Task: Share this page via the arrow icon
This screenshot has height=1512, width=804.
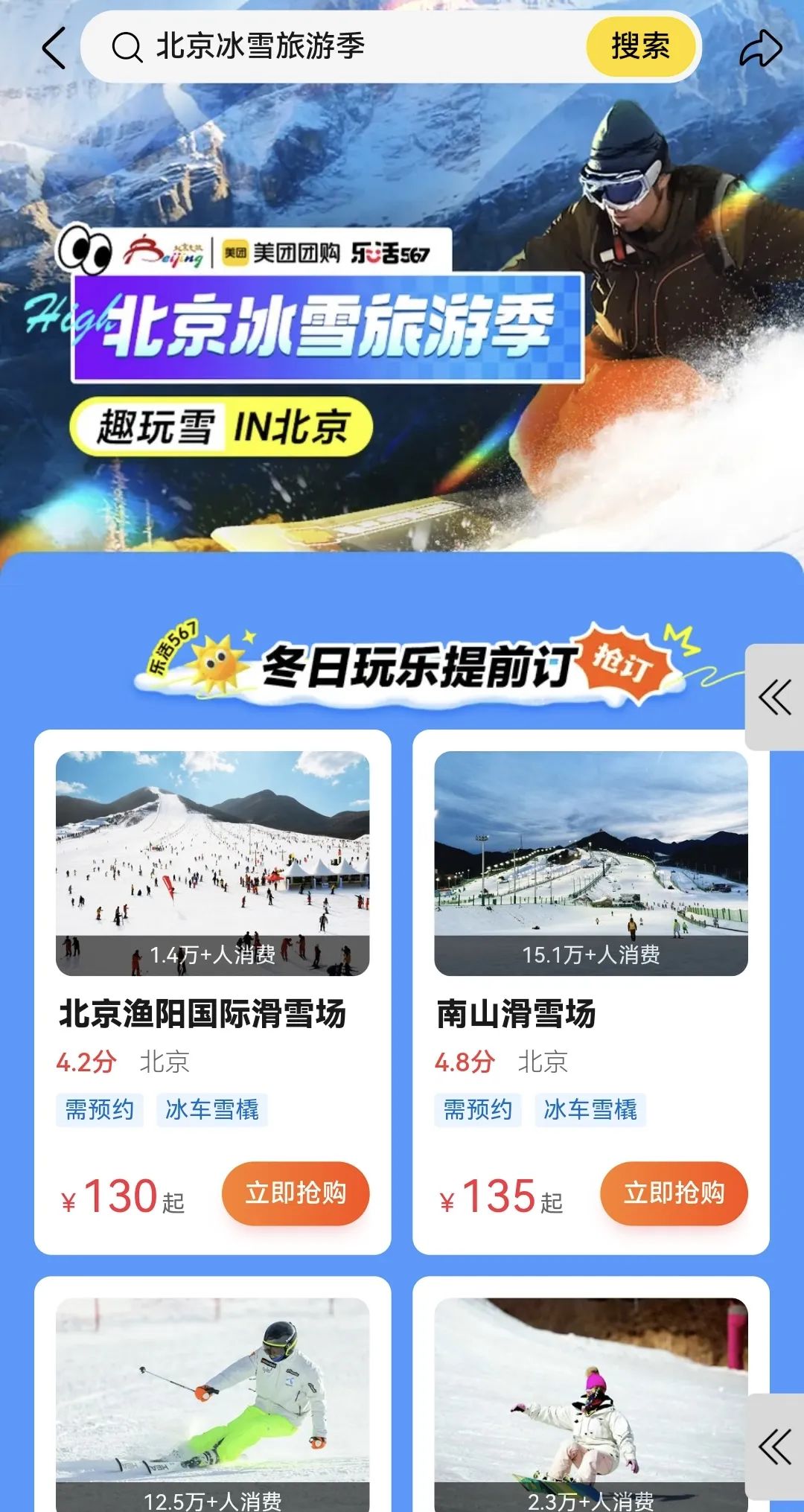Action: click(760, 49)
